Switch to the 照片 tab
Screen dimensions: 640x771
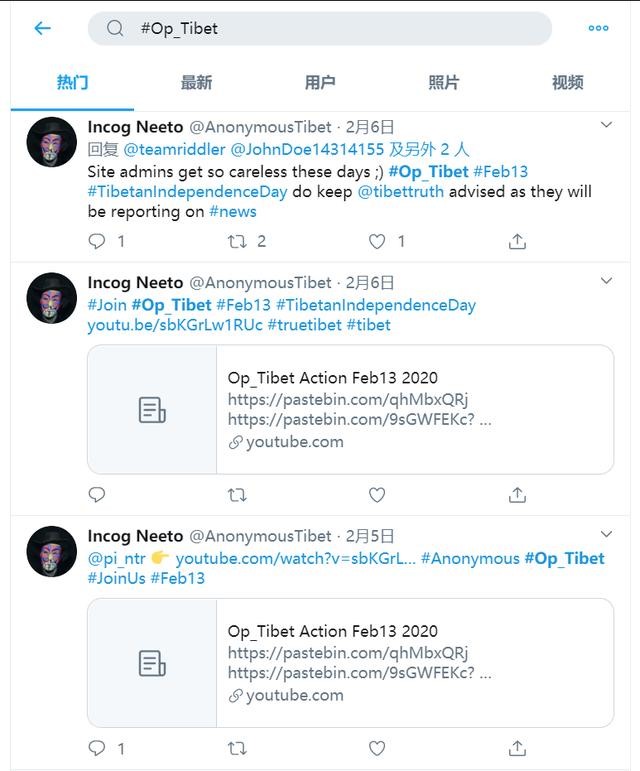444,83
